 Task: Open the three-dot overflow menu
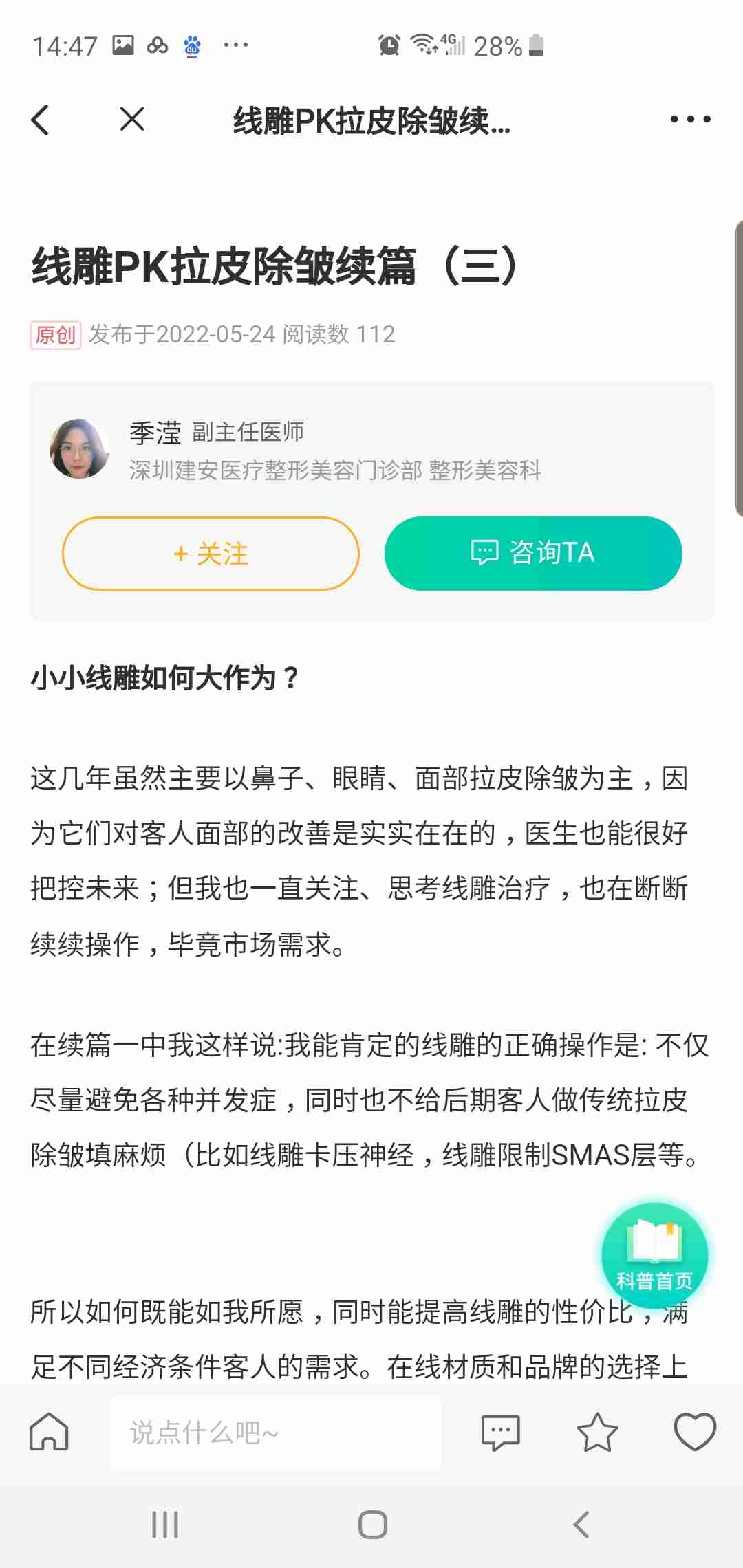tap(690, 120)
